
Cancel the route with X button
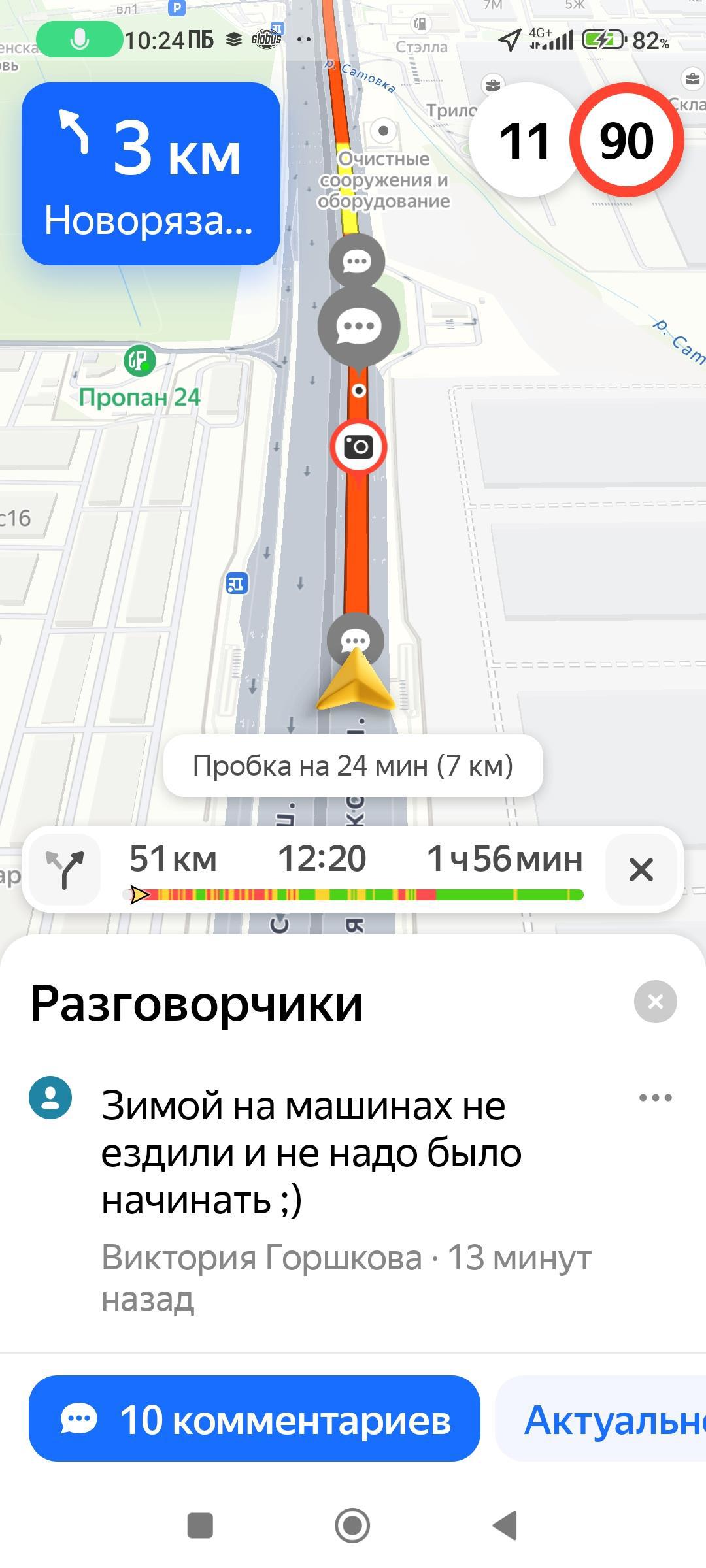point(641,870)
